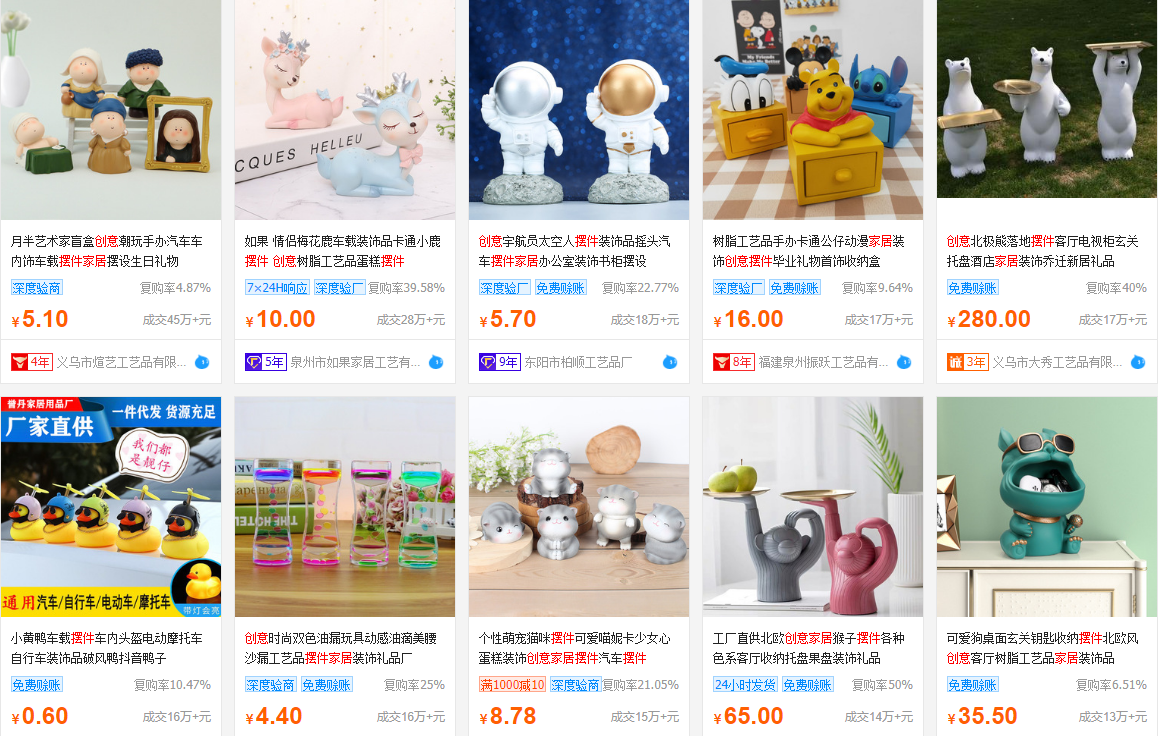Visit the shop 泉州市如果家居工艺
1158x736 pixels.
(355, 362)
